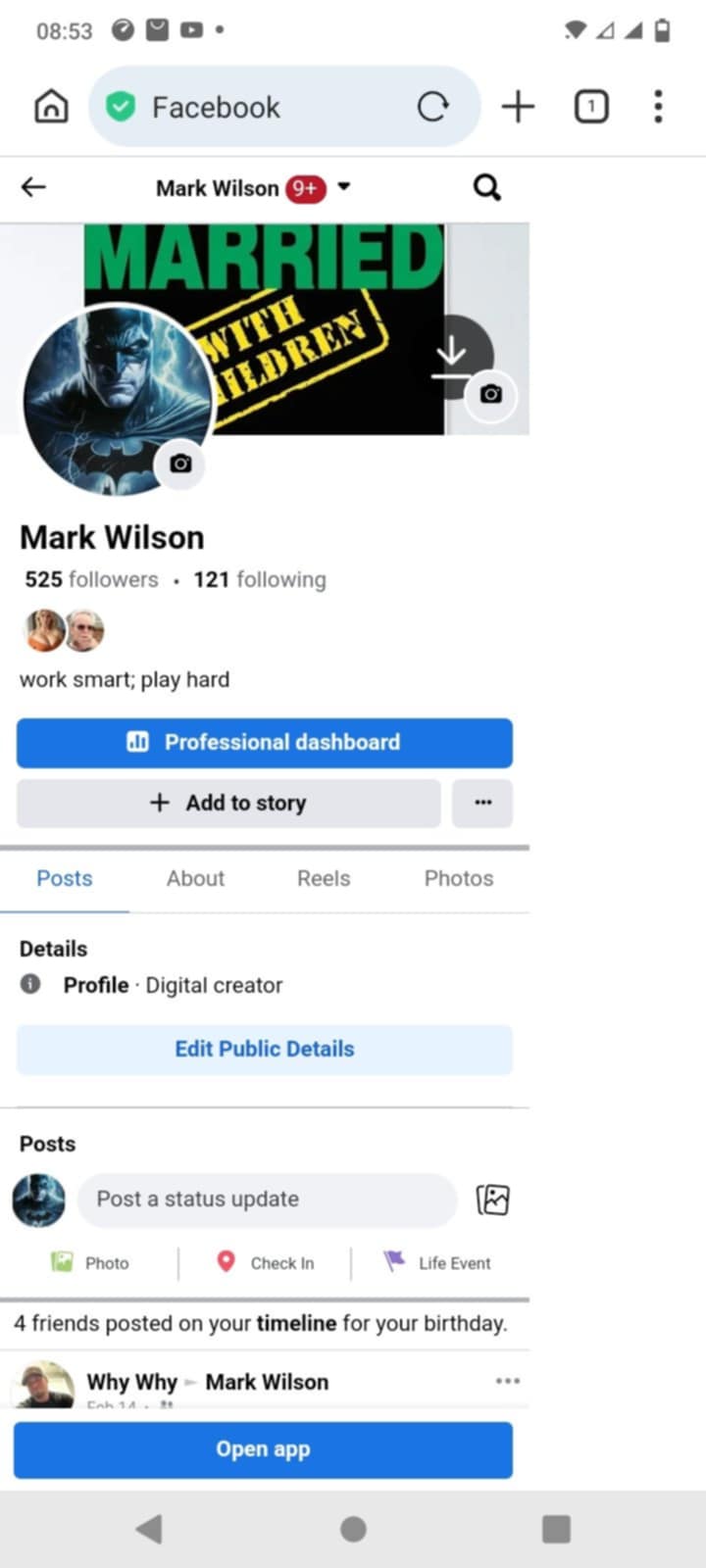Open more profile options next to Add to story
The height and width of the screenshot is (1568, 706).
pos(481,803)
